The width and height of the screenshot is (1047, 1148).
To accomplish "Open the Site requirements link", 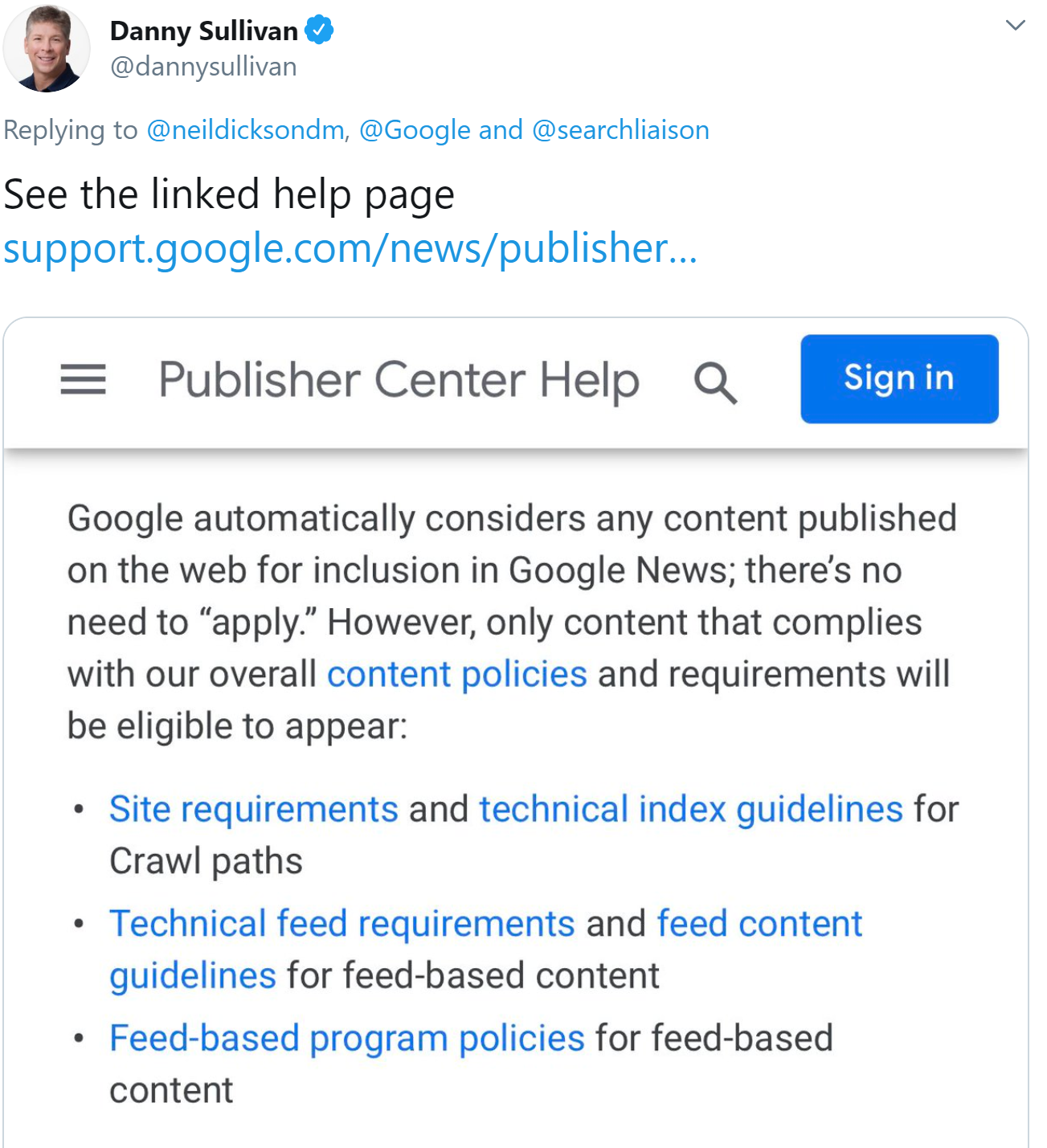I will point(254,808).
